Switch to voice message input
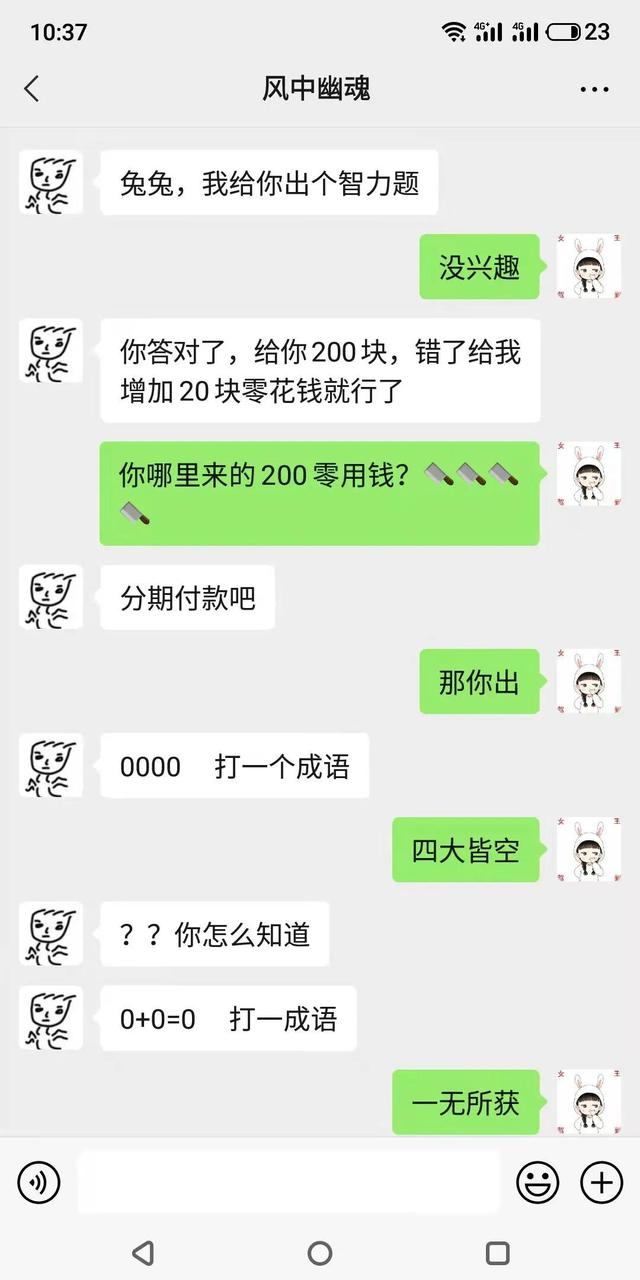 click(39, 1183)
